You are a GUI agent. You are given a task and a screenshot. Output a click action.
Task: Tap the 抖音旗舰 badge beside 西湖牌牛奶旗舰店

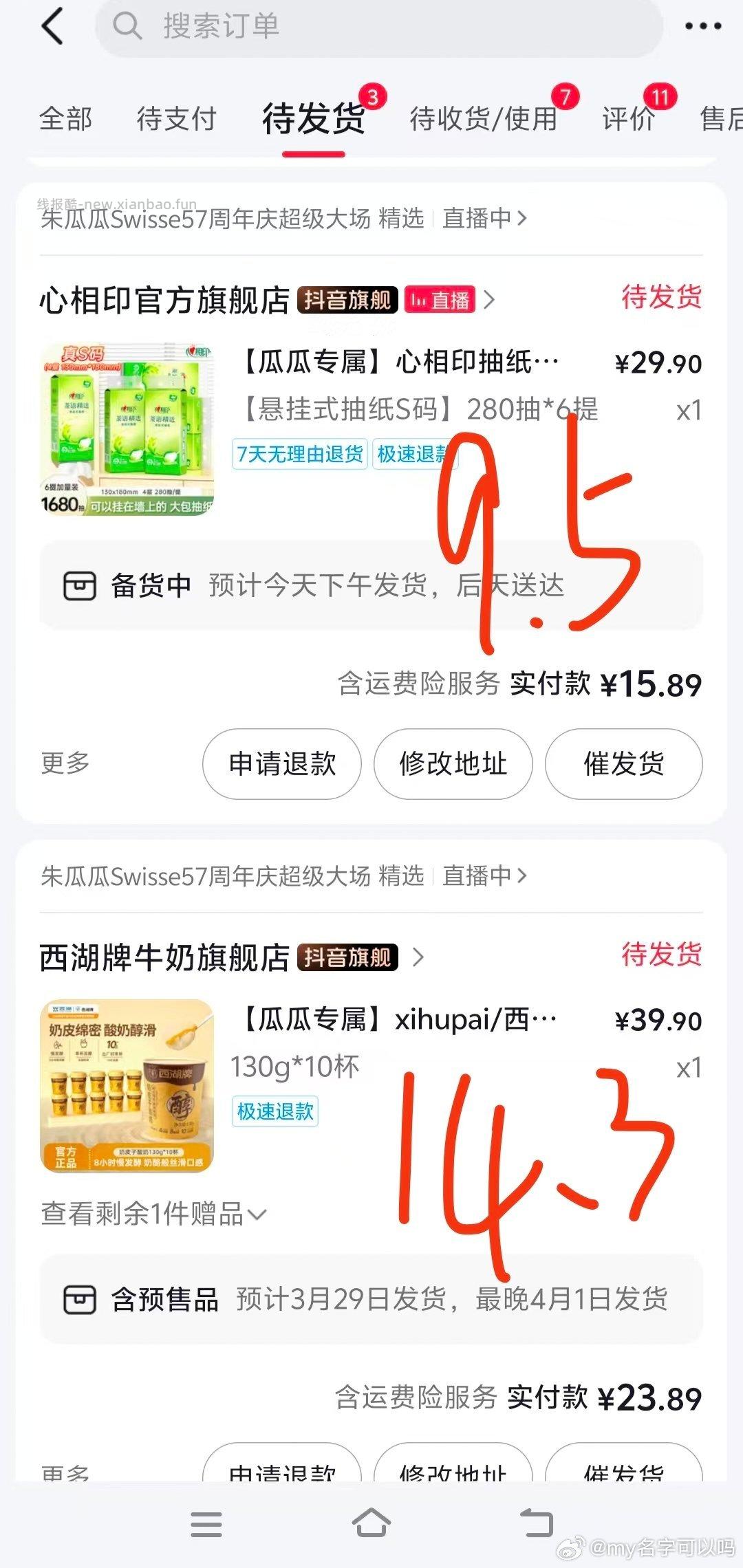[x=347, y=957]
